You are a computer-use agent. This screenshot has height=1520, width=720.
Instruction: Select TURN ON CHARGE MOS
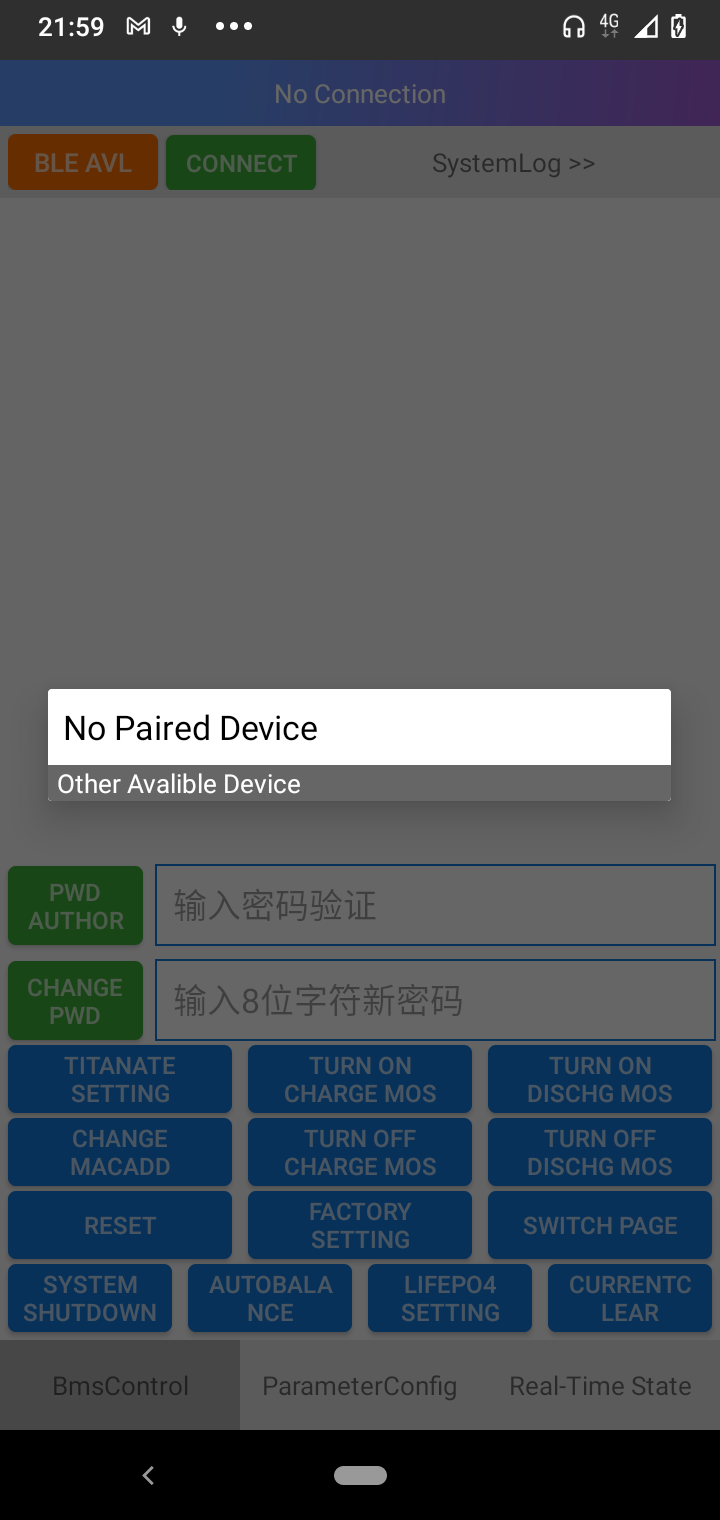pos(360,1079)
